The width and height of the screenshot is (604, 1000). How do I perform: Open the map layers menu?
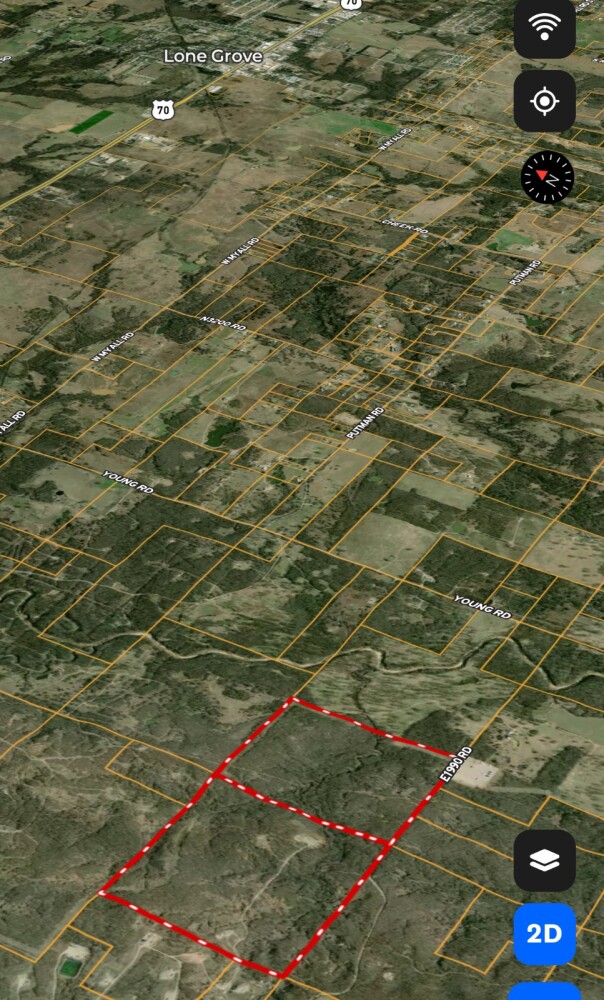[x=544, y=861]
